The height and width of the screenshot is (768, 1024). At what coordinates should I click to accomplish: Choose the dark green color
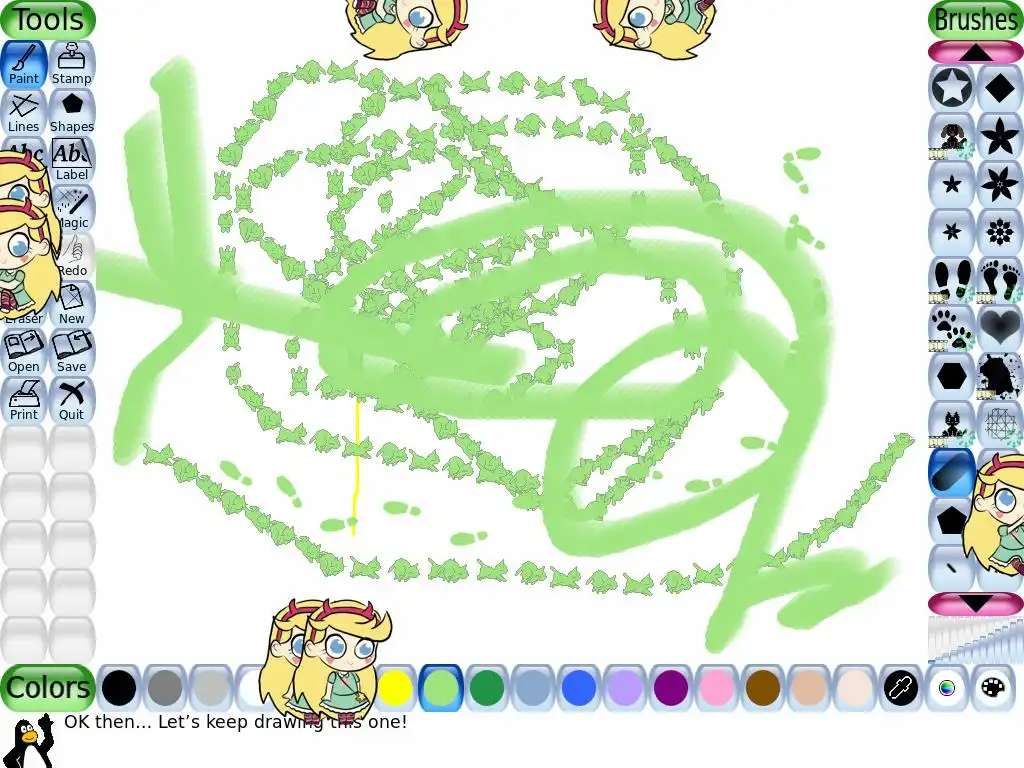tap(487, 688)
